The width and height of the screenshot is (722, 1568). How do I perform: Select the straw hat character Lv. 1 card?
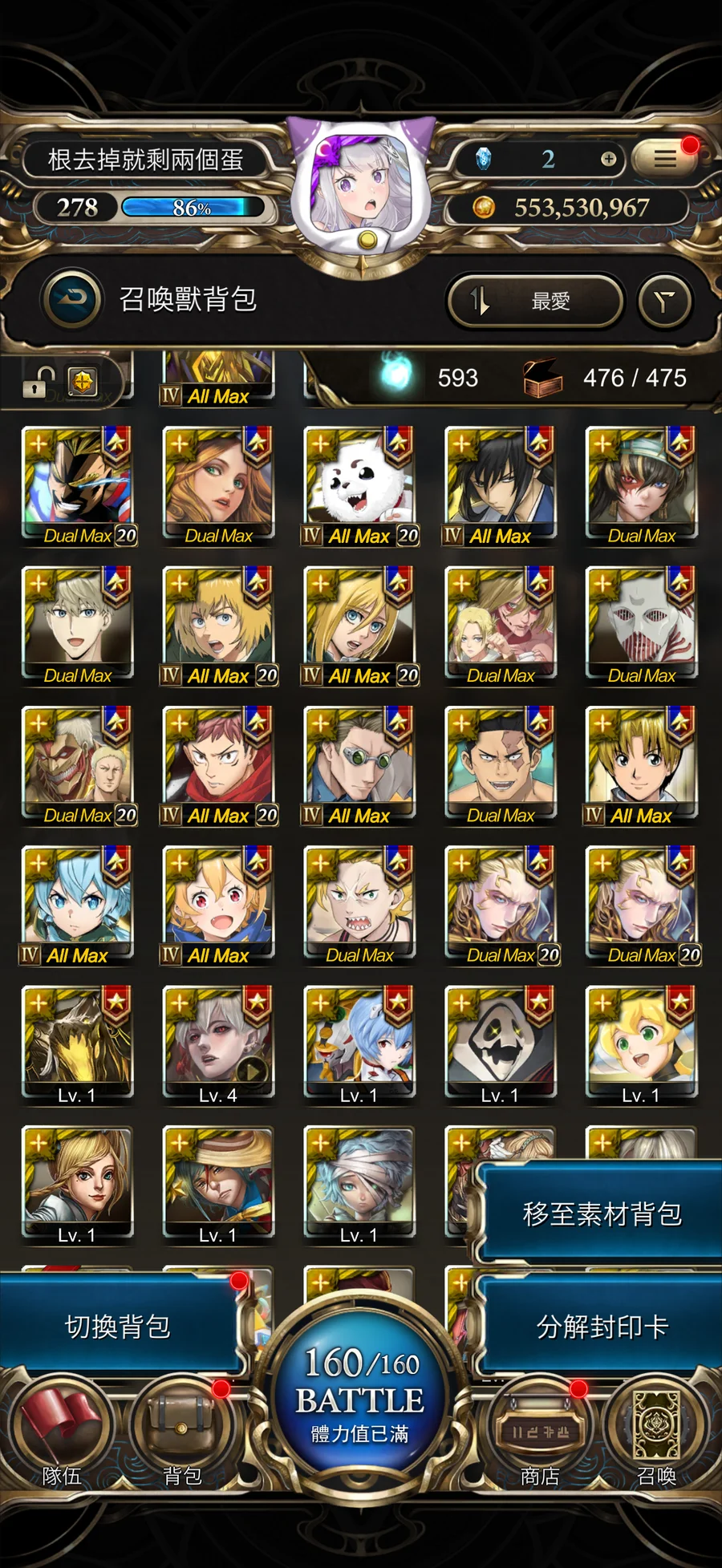218,1185
